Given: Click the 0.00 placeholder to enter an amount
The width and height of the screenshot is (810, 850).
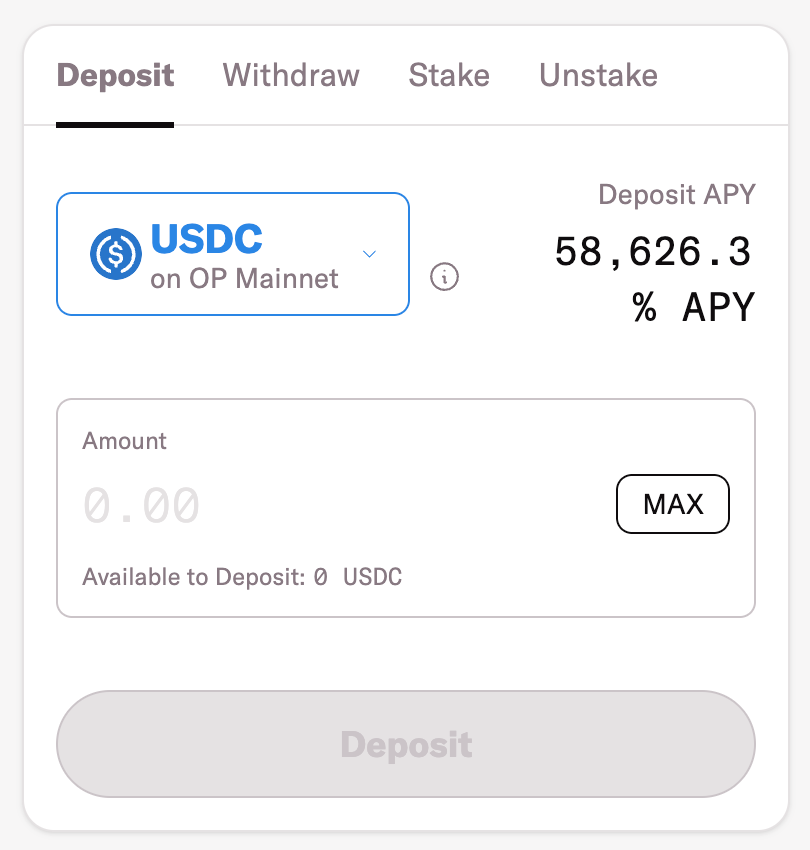Looking at the screenshot, I should point(140,504).
